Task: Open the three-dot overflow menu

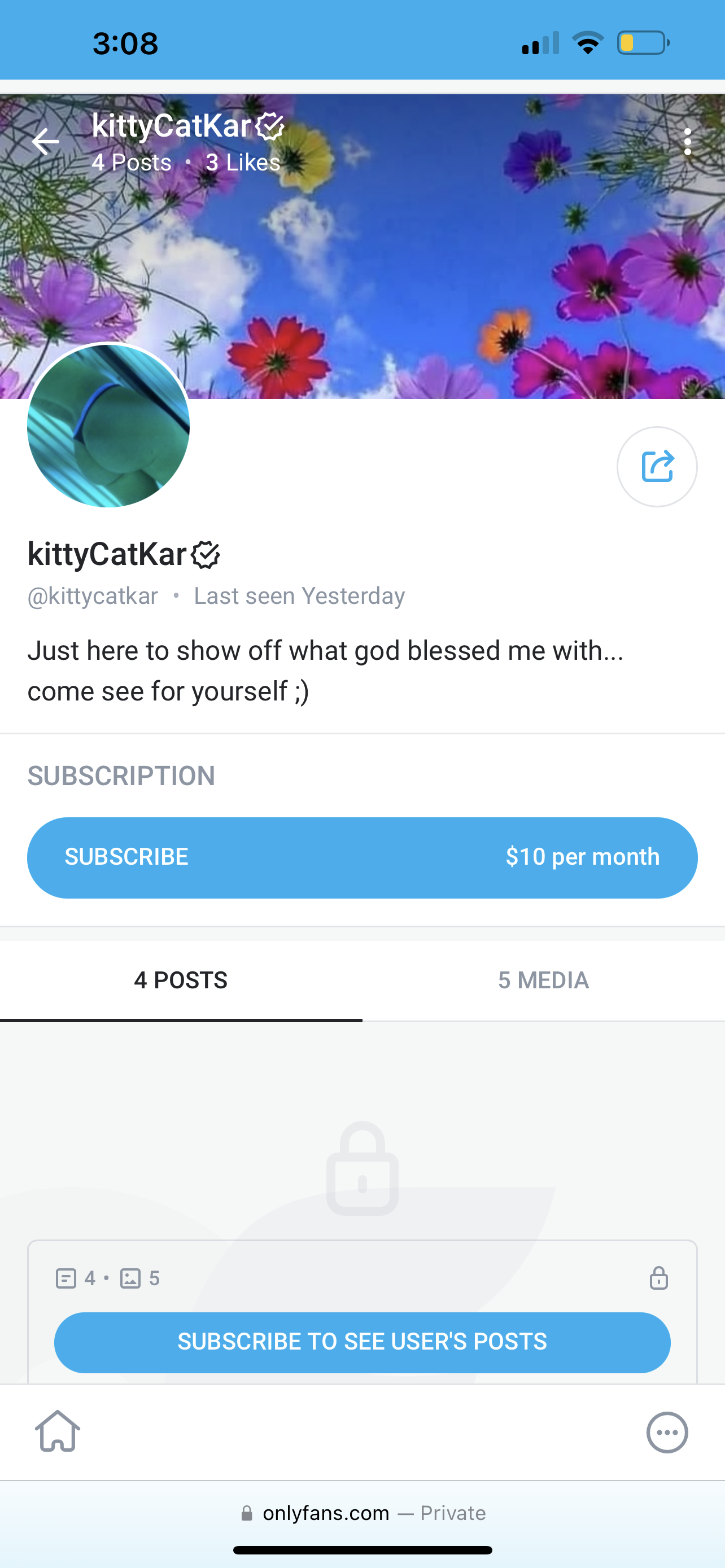Action: point(687,142)
